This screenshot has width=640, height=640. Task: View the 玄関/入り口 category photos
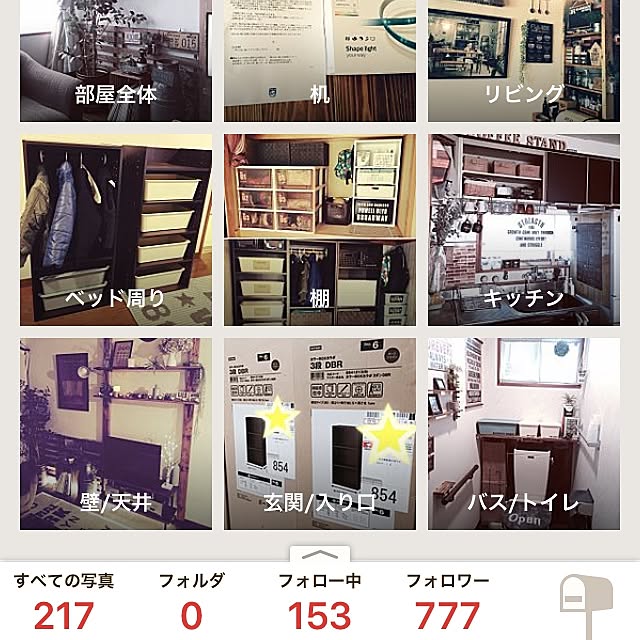319,434
